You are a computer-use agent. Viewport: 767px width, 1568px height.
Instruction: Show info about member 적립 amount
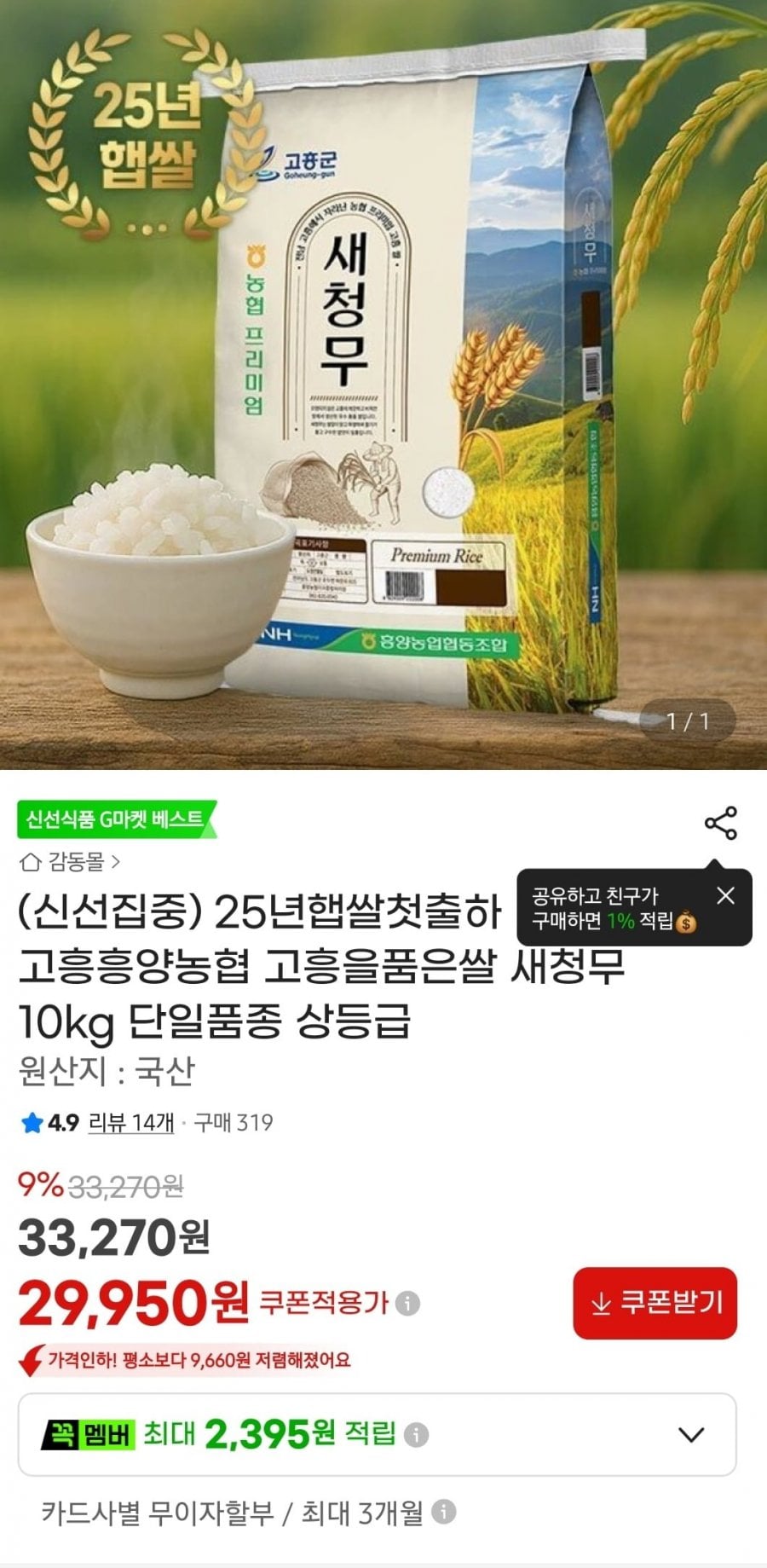416,1434
